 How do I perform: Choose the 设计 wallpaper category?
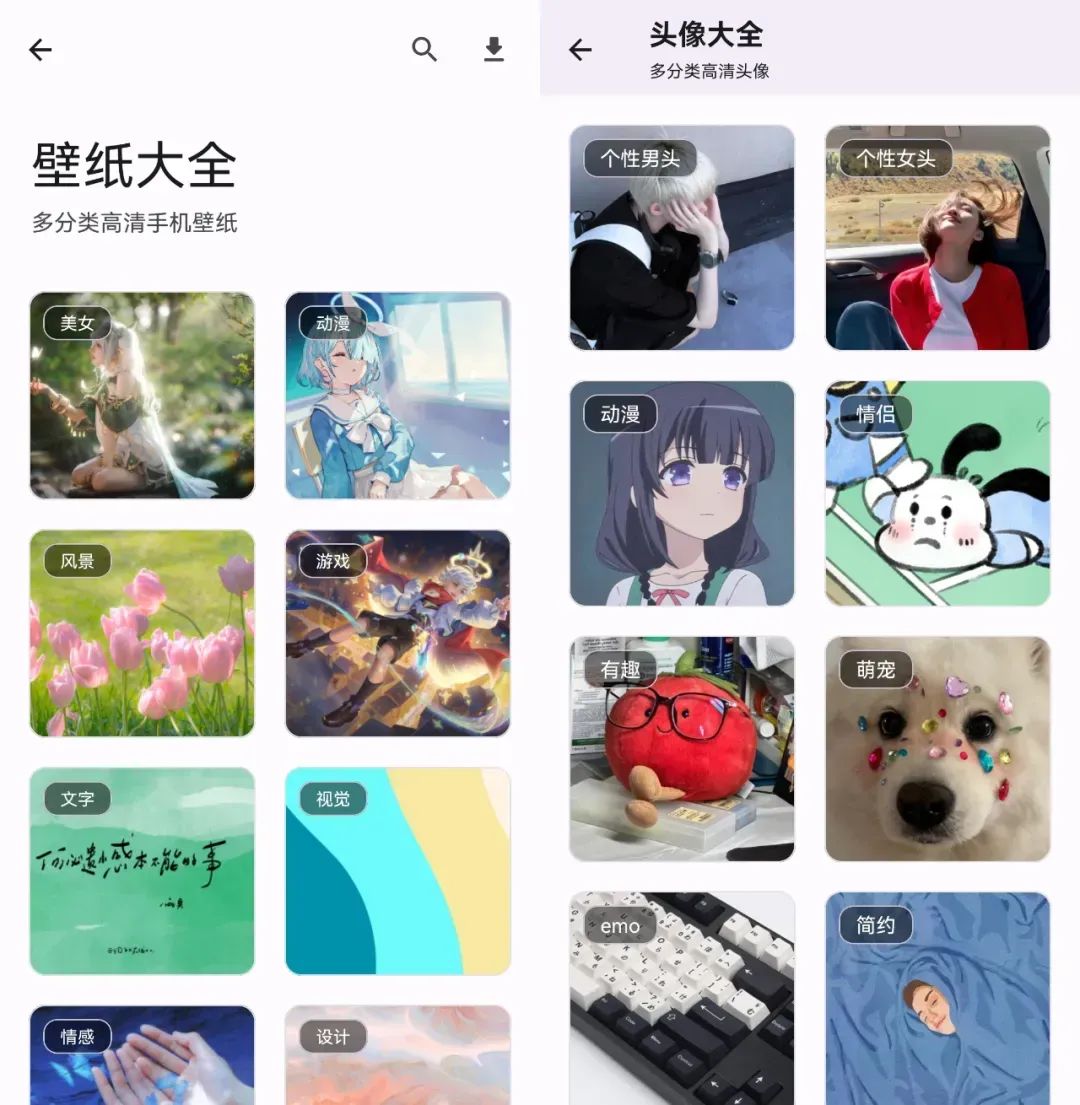tap(398, 1055)
